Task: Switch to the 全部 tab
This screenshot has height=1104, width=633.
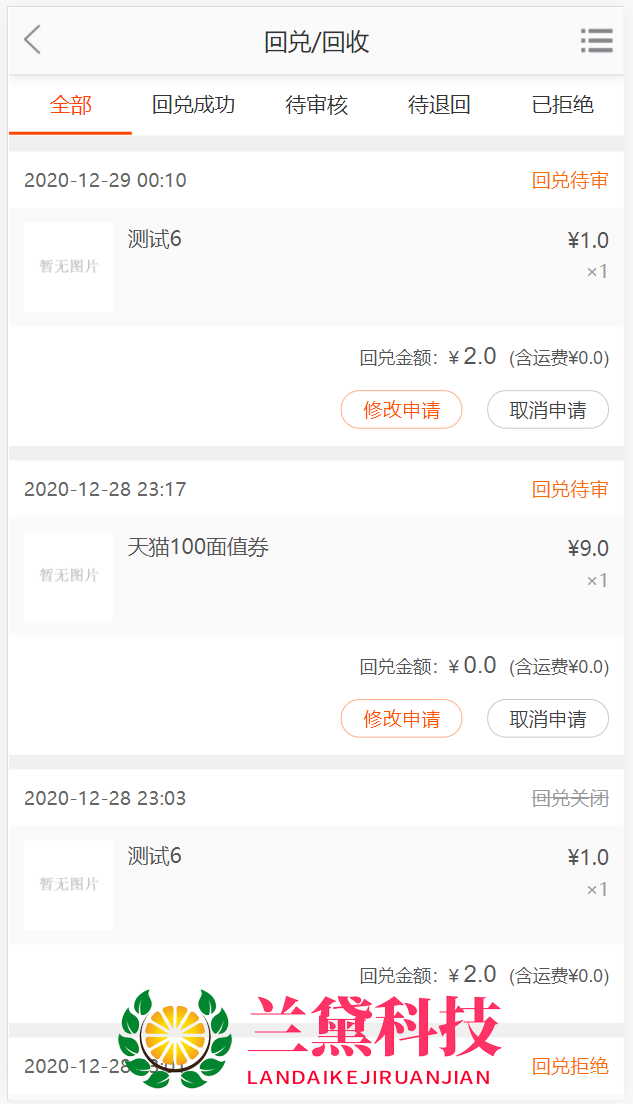Action: click(70, 105)
